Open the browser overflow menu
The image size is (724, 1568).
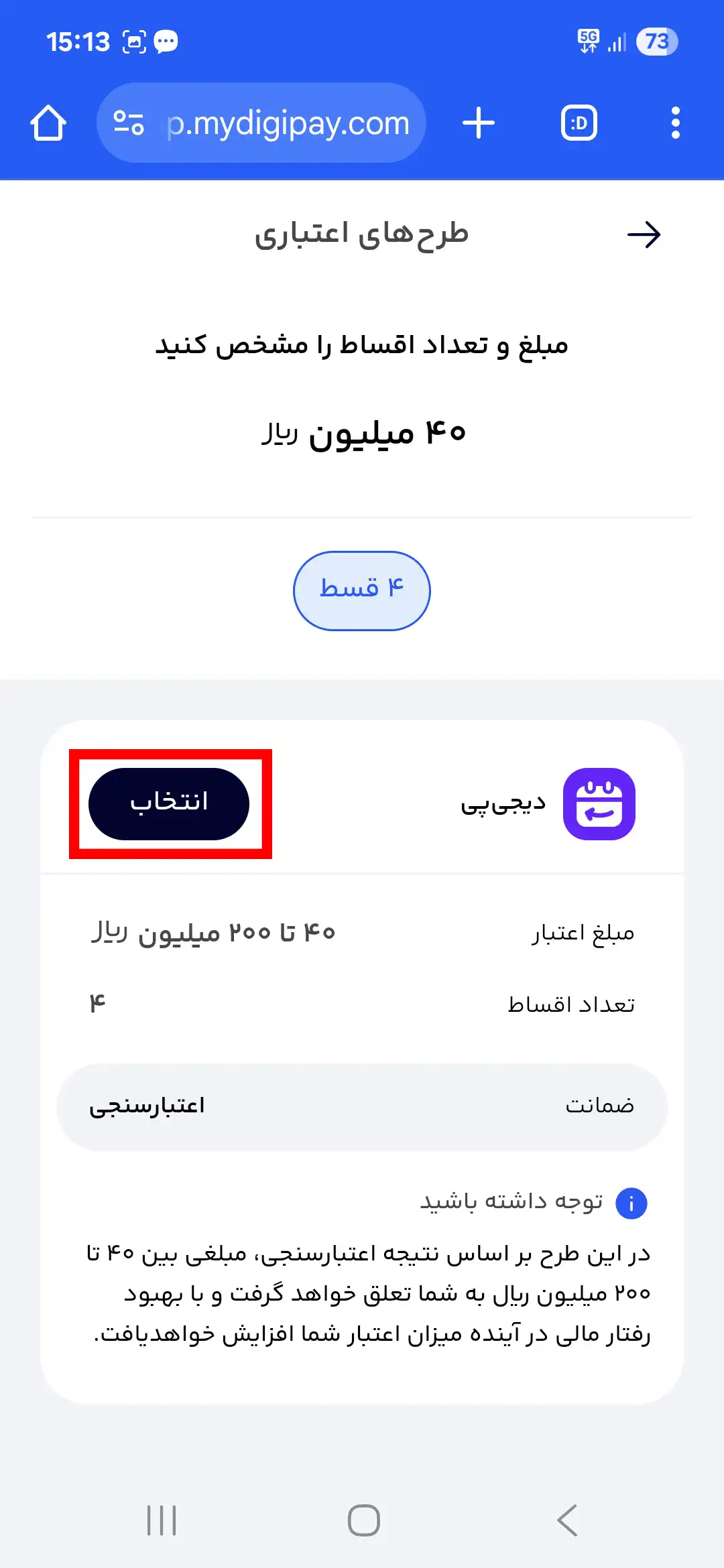pos(675,123)
